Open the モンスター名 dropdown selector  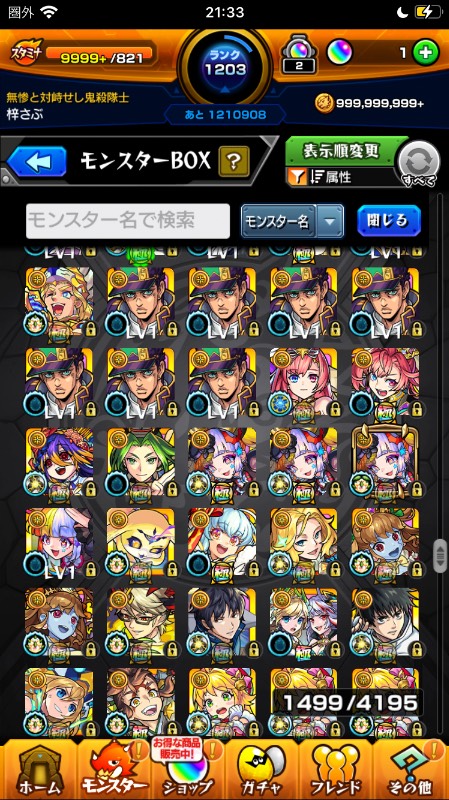tap(292, 221)
